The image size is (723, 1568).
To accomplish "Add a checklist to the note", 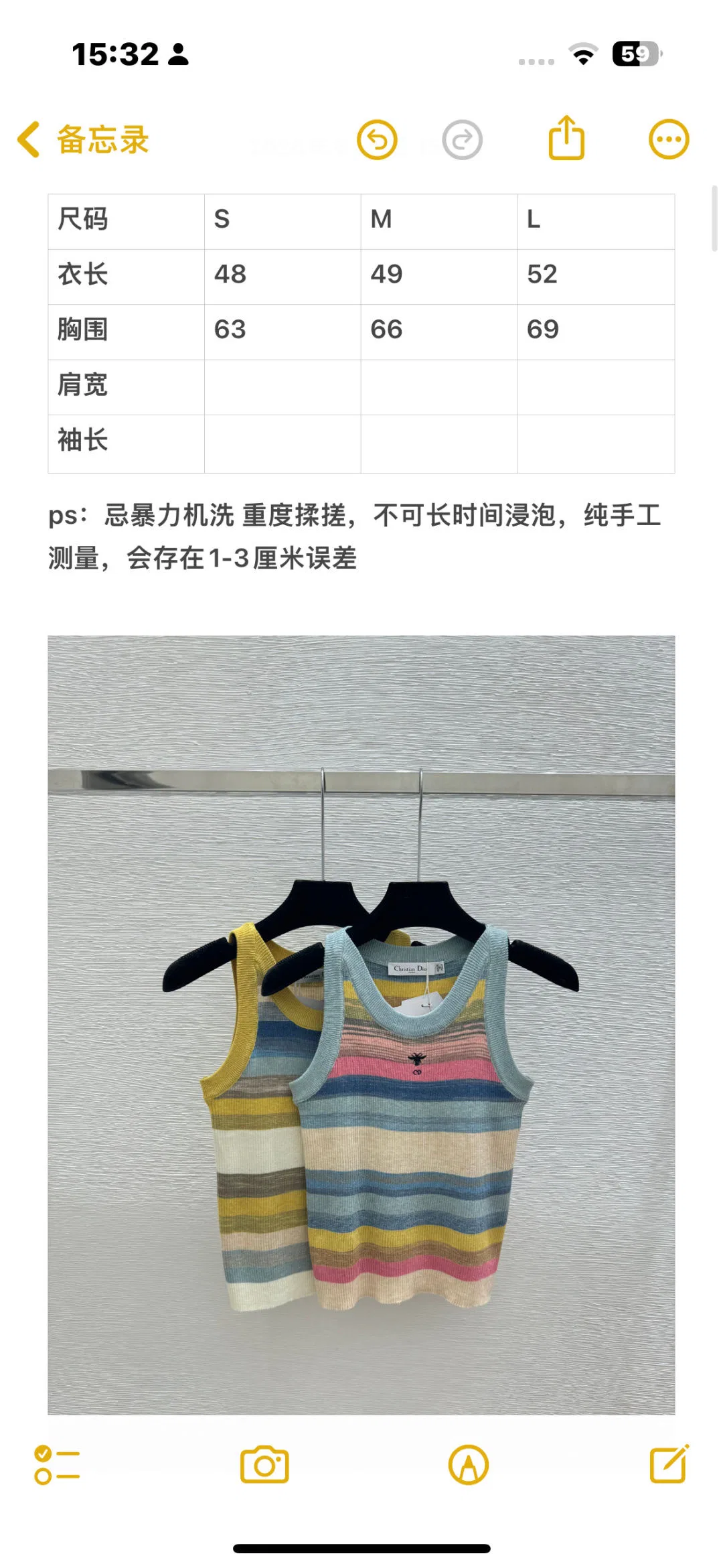I will pos(57,1465).
